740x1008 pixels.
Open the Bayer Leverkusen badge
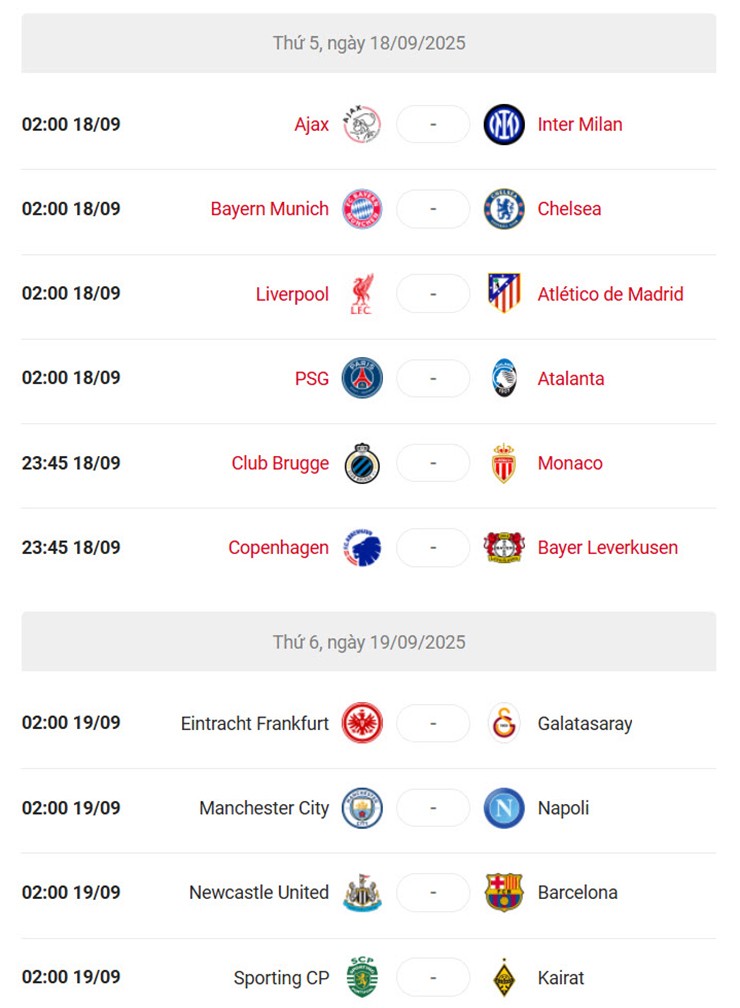pyautogui.click(x=505, y=548)
